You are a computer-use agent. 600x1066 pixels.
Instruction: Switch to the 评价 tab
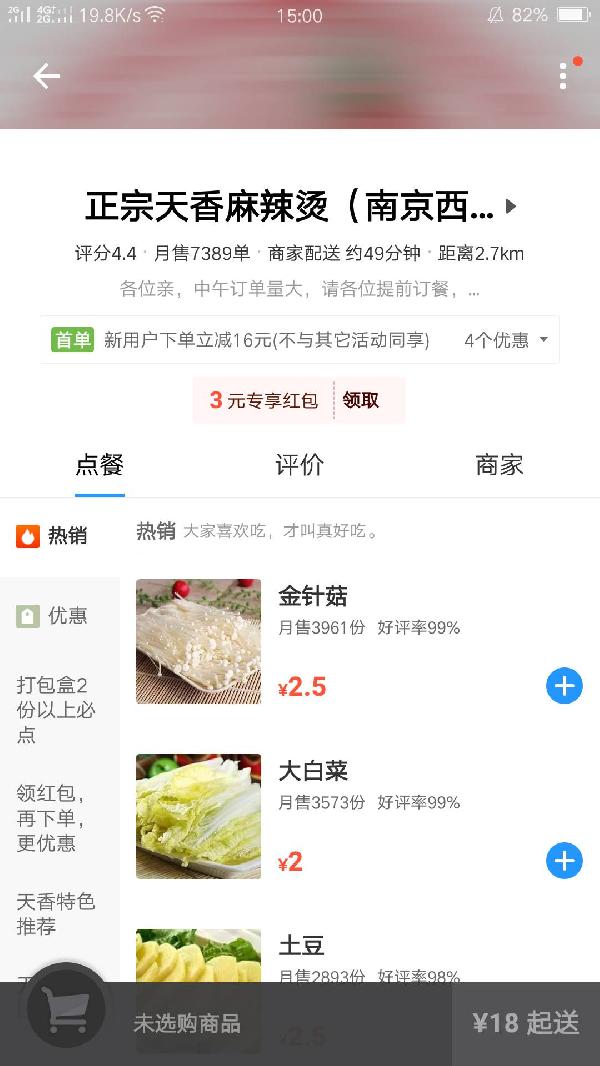coord(299,465)
